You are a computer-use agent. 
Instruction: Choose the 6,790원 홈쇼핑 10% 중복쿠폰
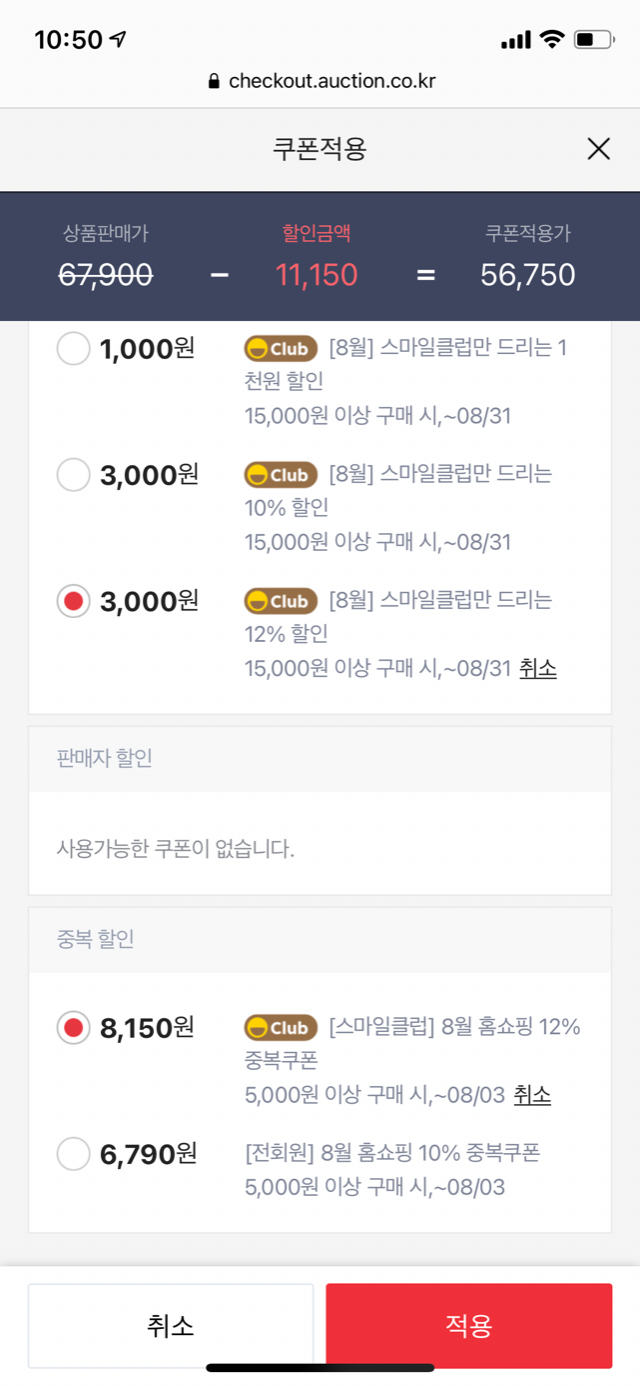pyautogui.click(x=74, y=1154)
